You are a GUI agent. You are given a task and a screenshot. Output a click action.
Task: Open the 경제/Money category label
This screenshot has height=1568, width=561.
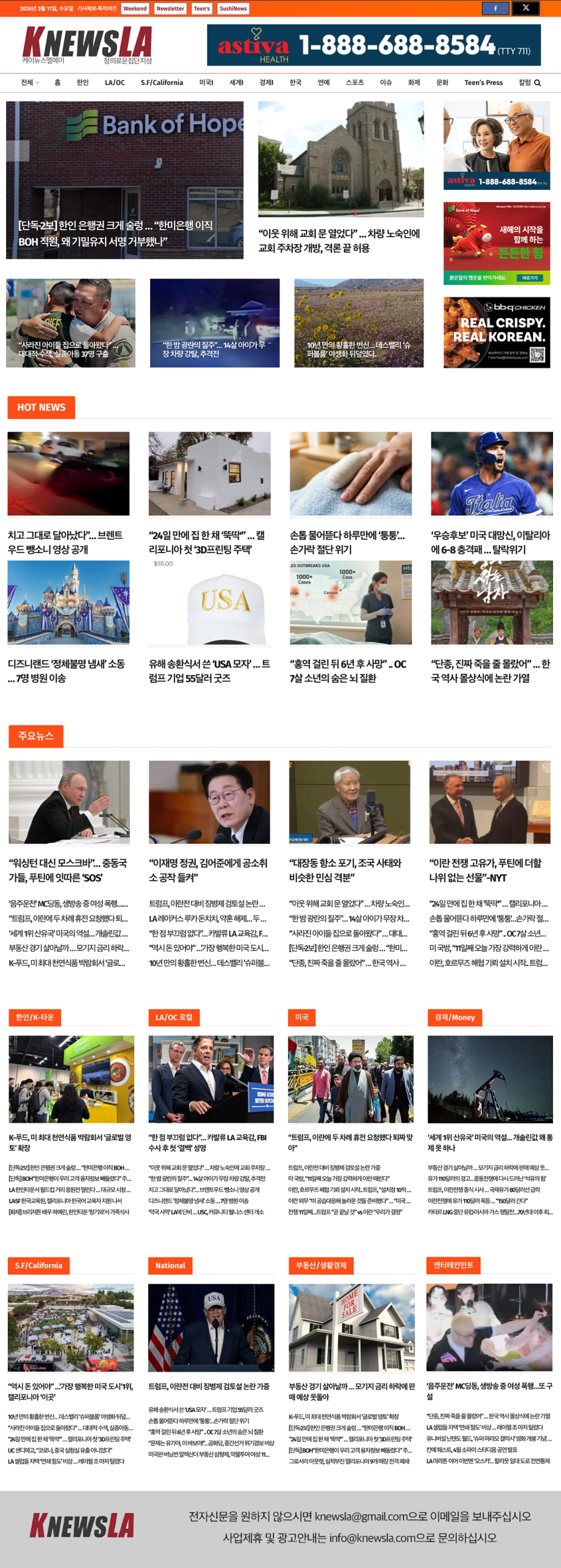[x=454, y=1017]
